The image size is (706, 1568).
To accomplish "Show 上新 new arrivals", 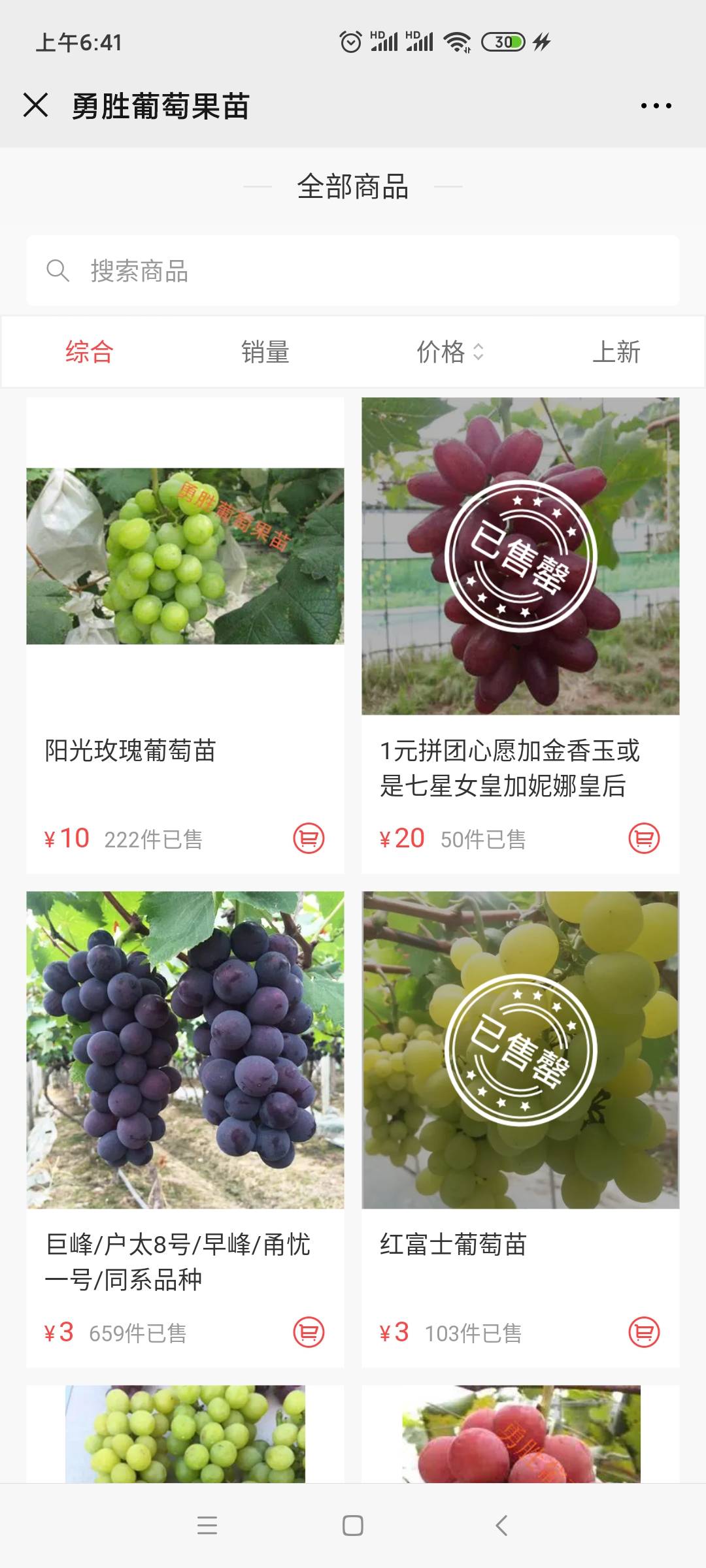I will (616, 352).
